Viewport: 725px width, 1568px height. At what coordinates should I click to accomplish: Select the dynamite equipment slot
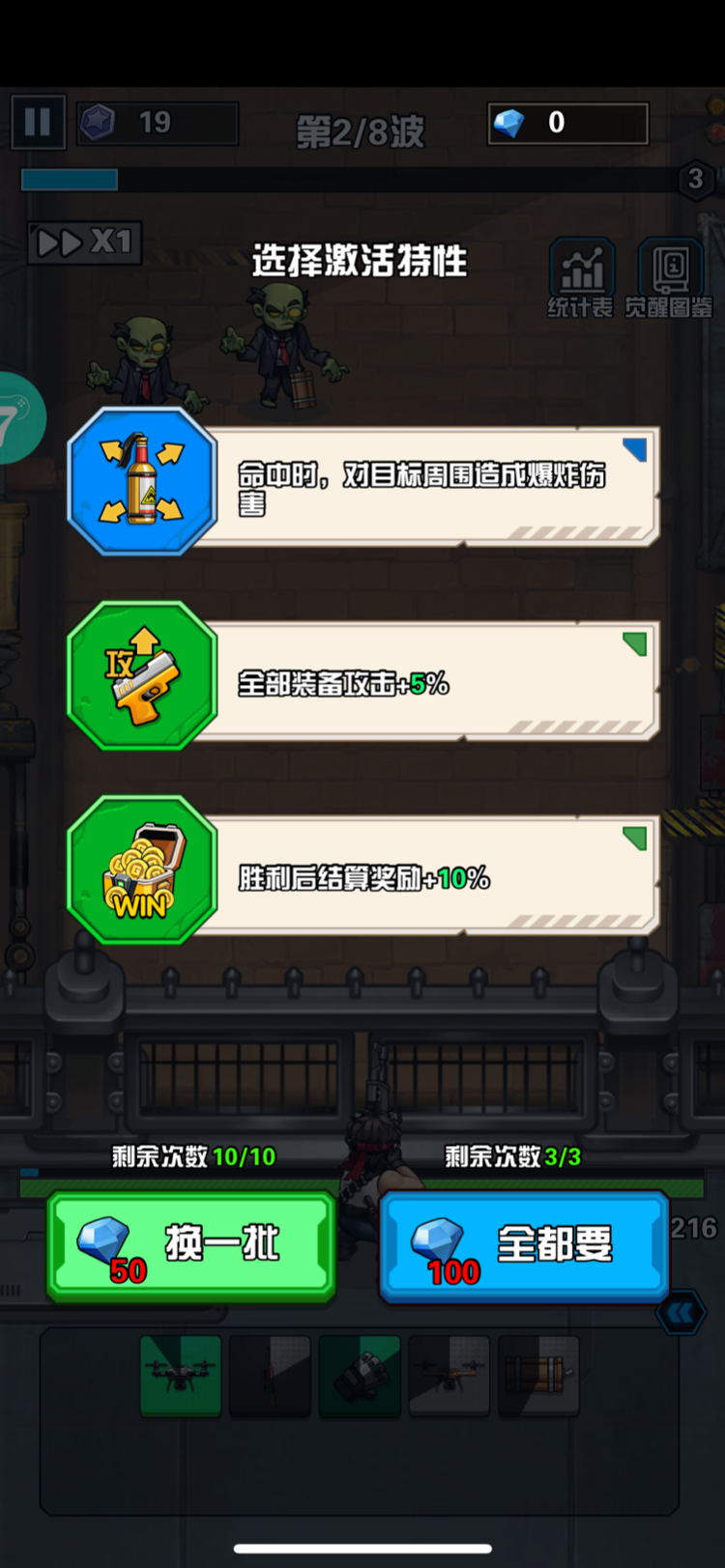tap(538, 1376)
